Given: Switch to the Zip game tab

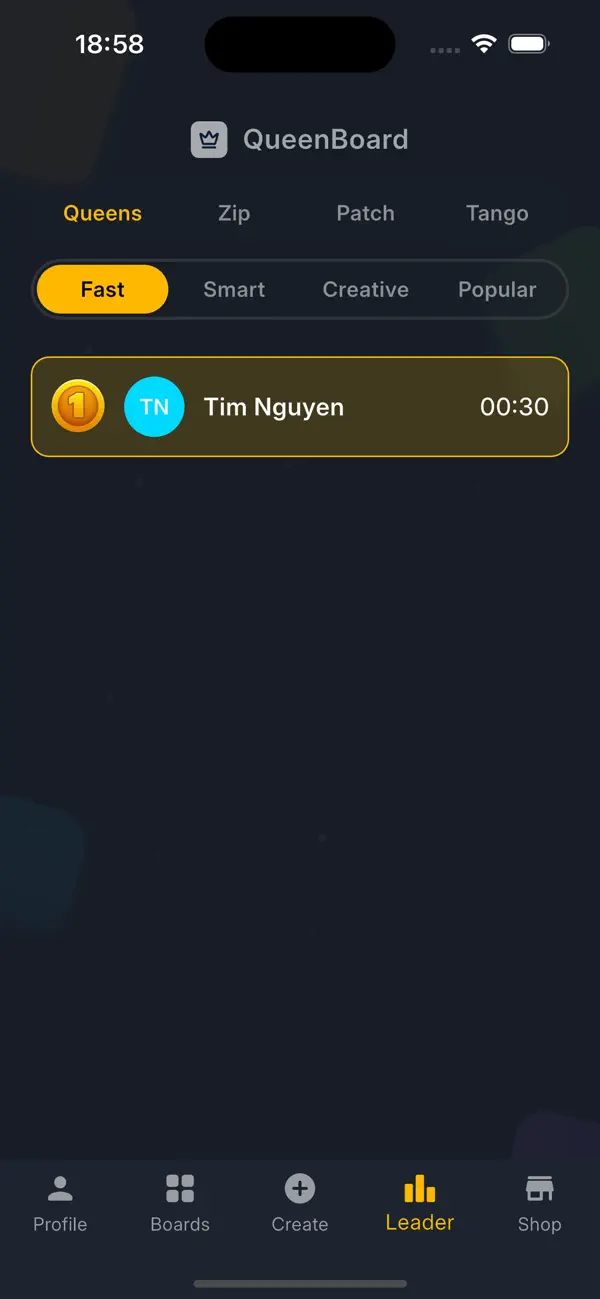Looking at the screenshot, I should (x=234, y=213).
